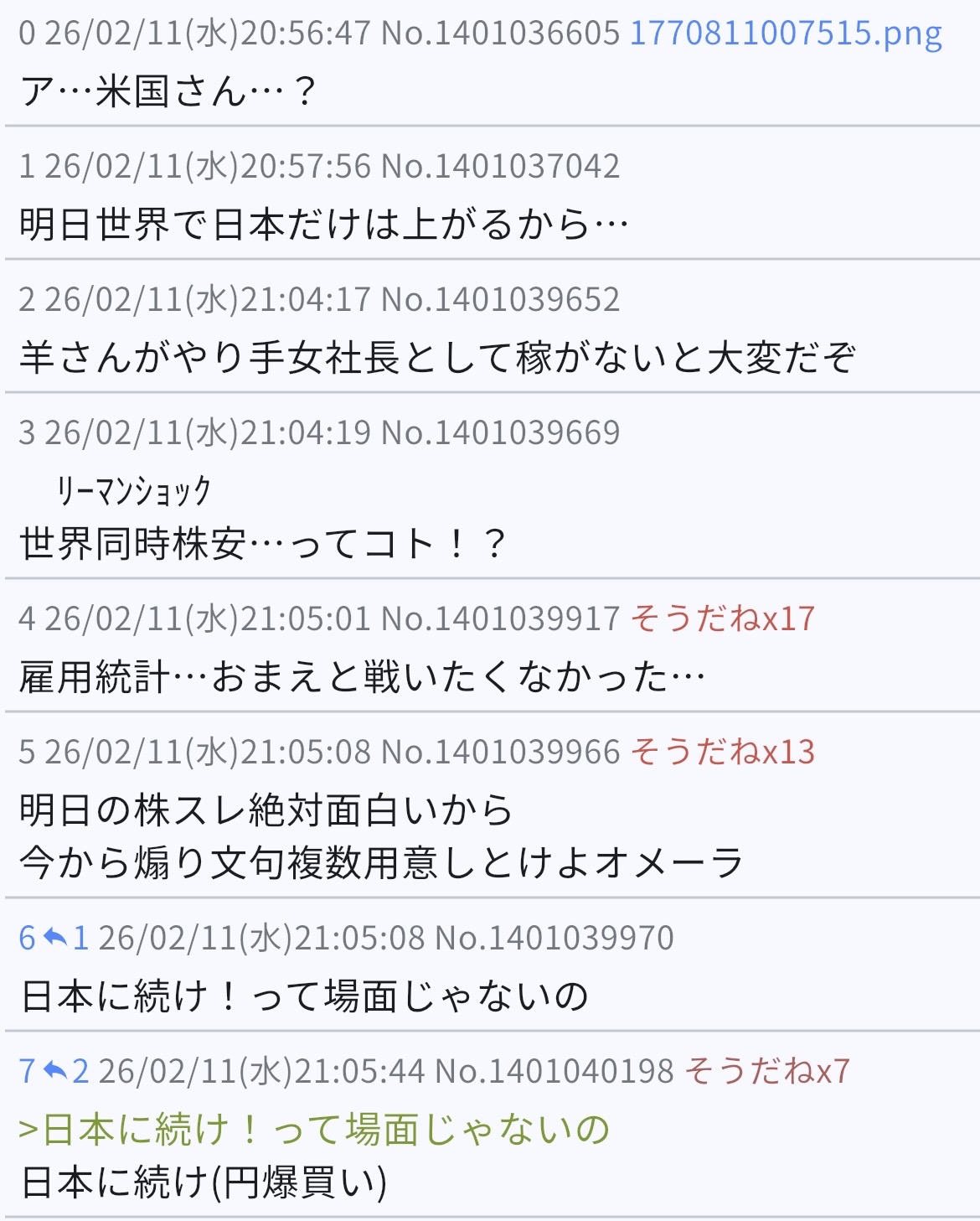The image size is (980, 1221).
Task: Open post number No.1401039669
Action: click(x=500, y=433)
